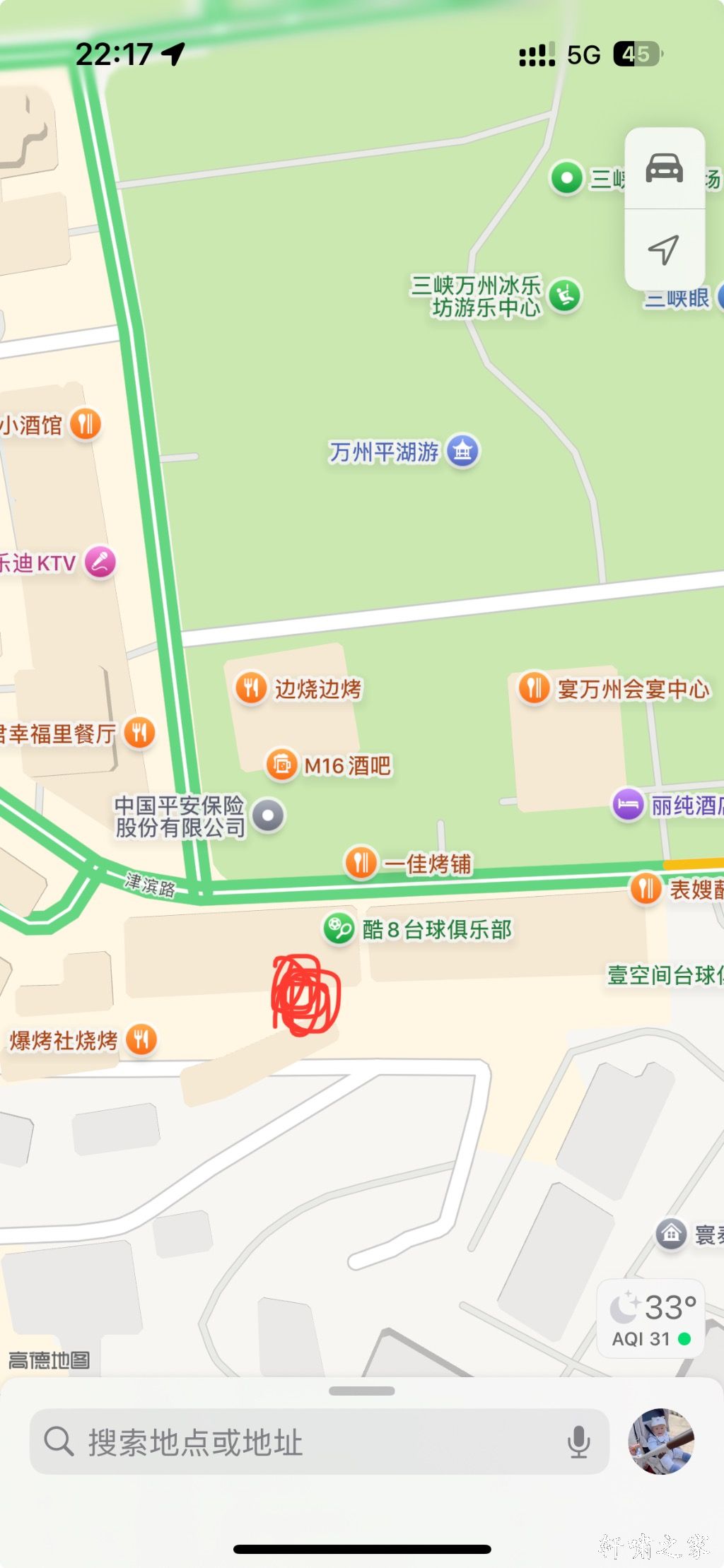
Task: Open 宴万州会宴中心 place marker
Action: click(x=535, y=688)
